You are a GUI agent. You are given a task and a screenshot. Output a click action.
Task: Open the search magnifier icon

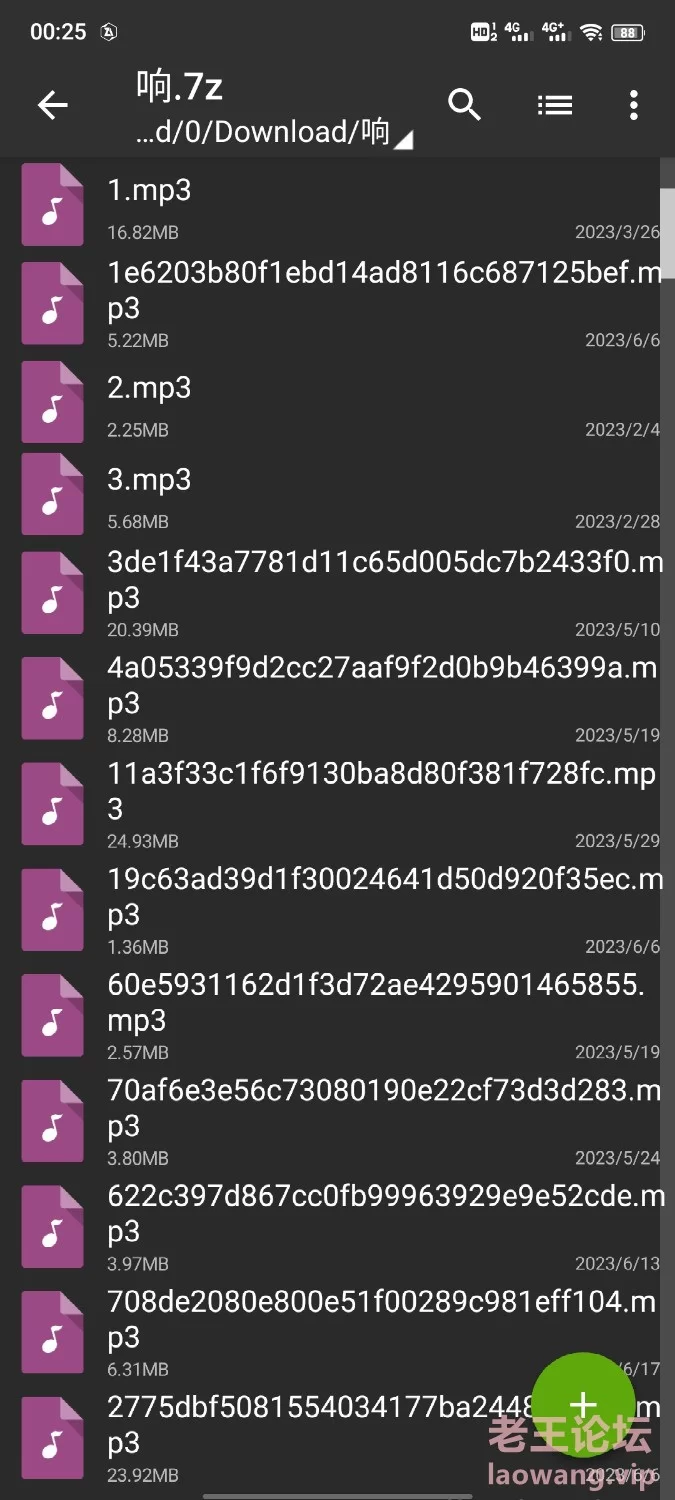465,105
